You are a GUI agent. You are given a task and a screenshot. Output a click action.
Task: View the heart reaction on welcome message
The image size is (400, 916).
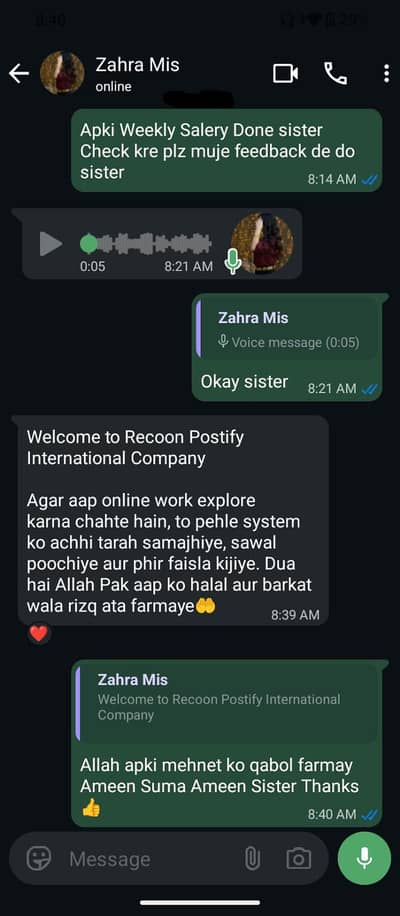39,633
